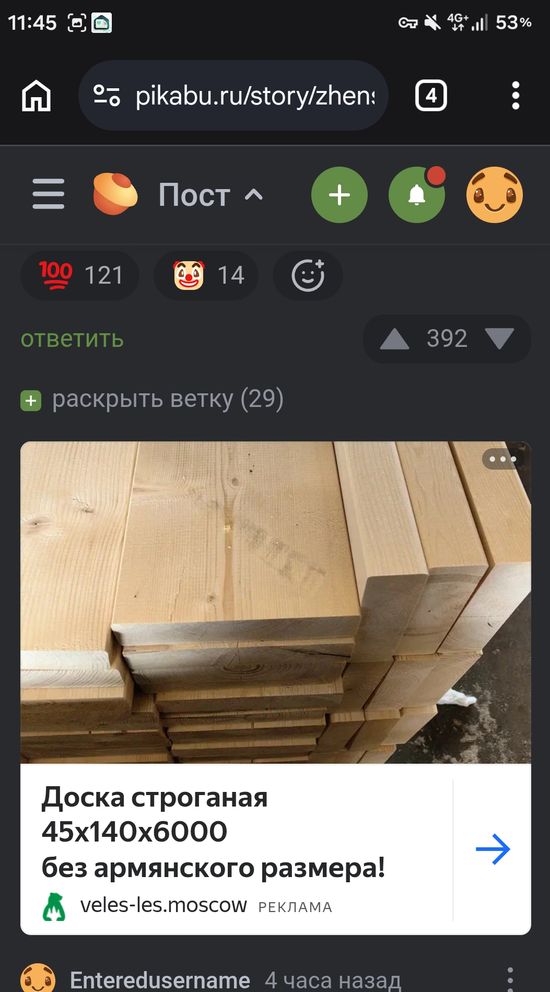Viewport: 550px width, 992px height.
Task: Tap the clown reaction with 14
Action: tap(206, 276)
